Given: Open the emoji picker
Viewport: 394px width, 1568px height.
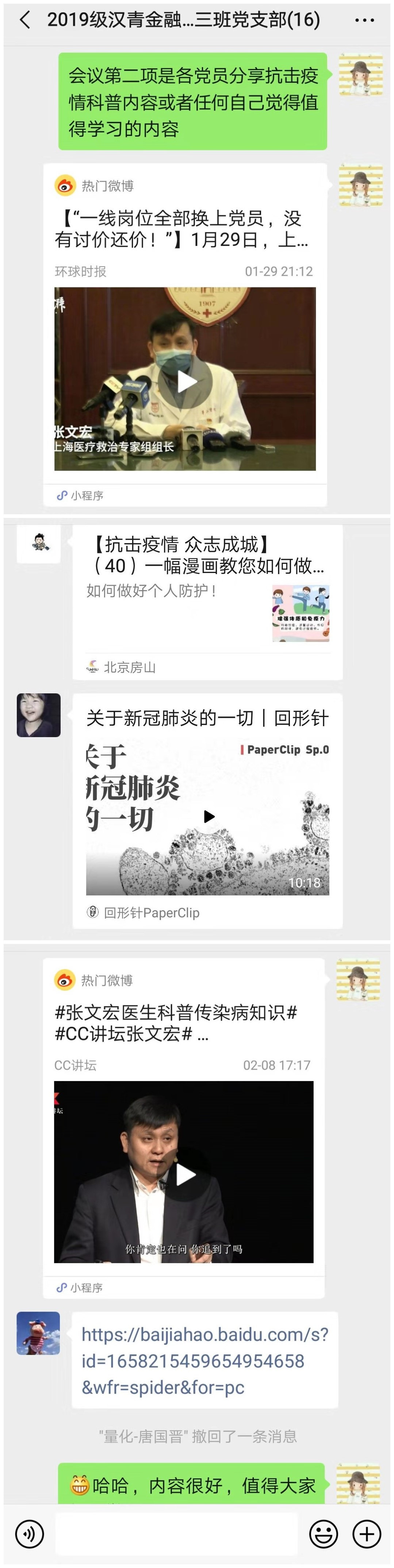Looking at the screenshot, I should pos(324,1533).
